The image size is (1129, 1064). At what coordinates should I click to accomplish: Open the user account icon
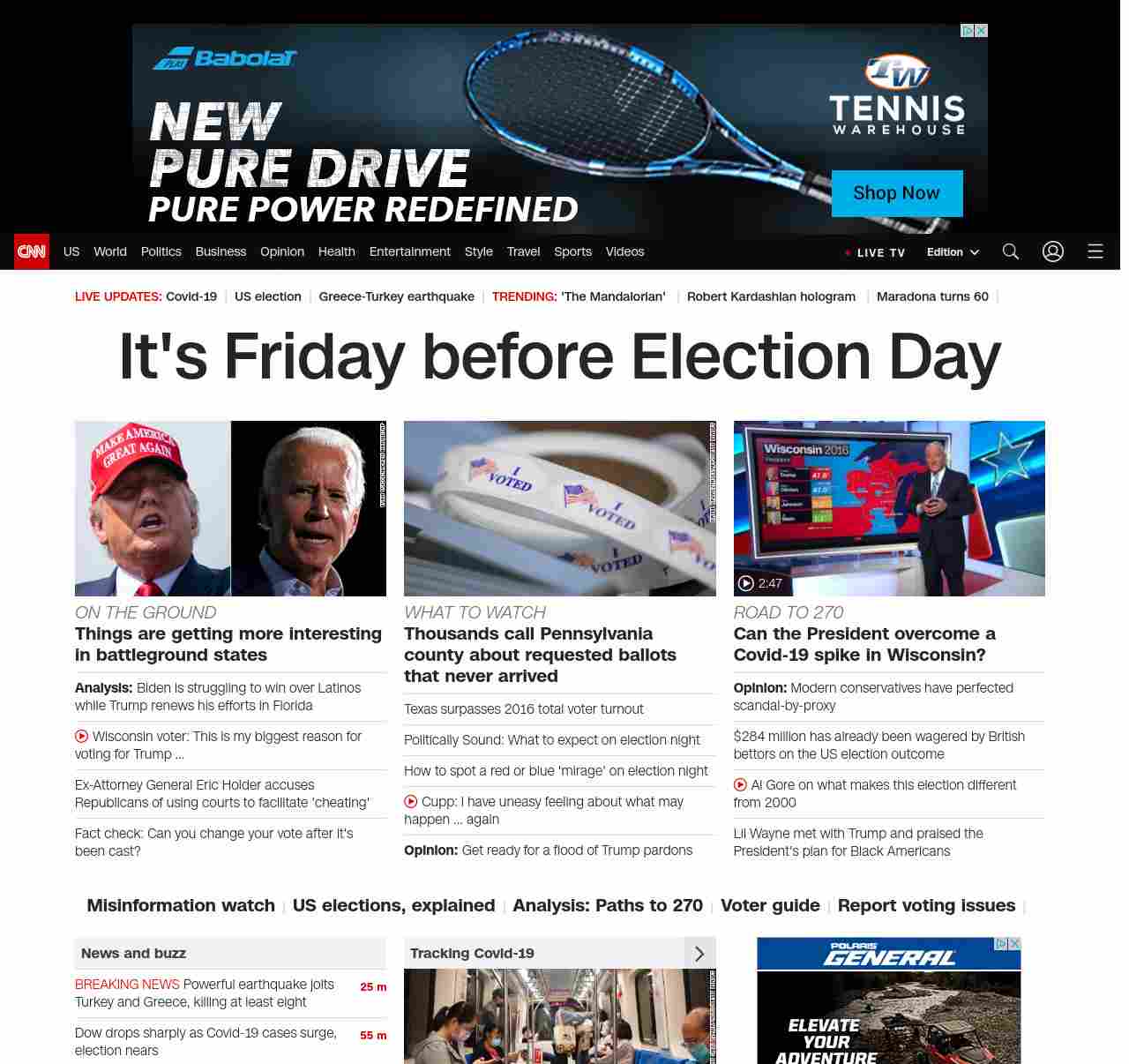1053,251
